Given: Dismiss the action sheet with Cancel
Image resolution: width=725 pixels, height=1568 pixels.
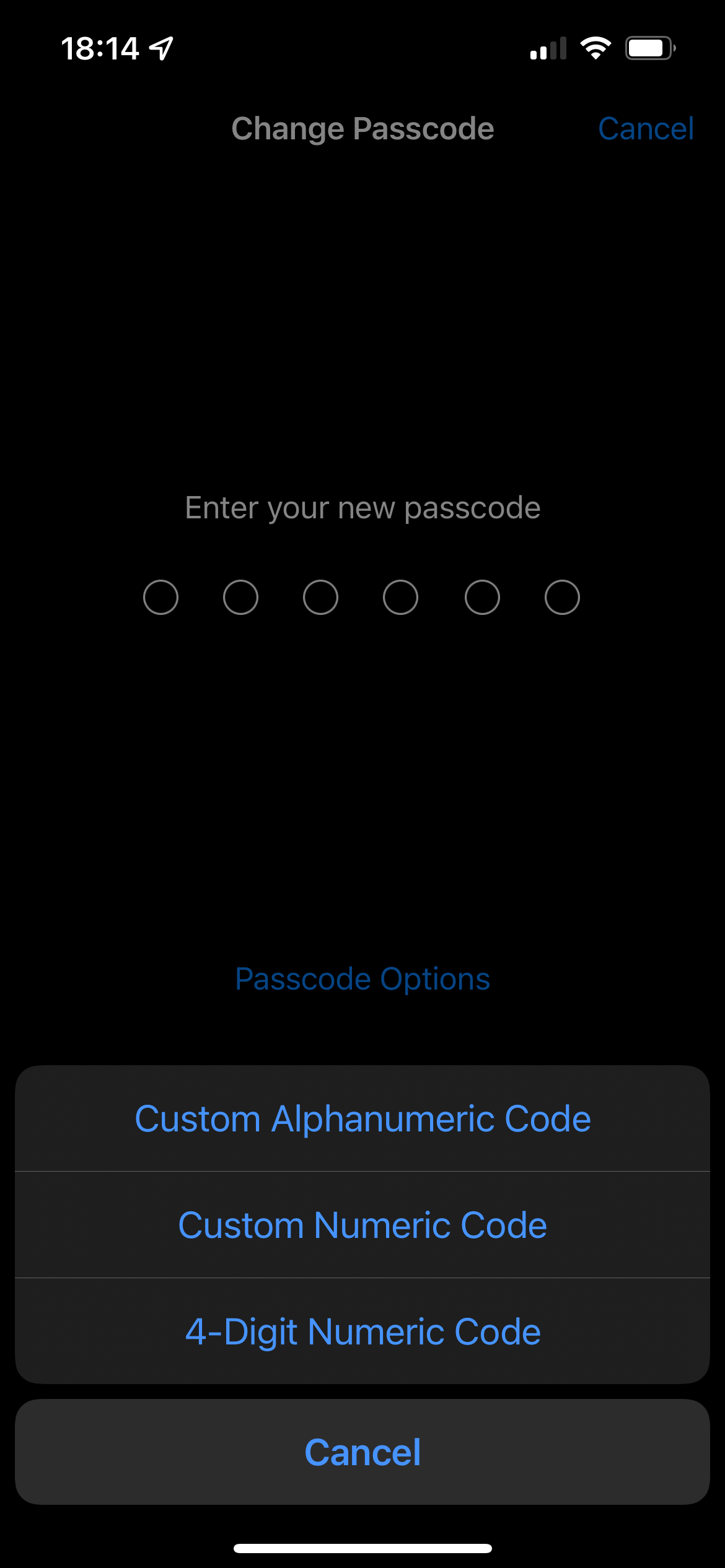Looking at the screenshot, I should point(362,1452).
